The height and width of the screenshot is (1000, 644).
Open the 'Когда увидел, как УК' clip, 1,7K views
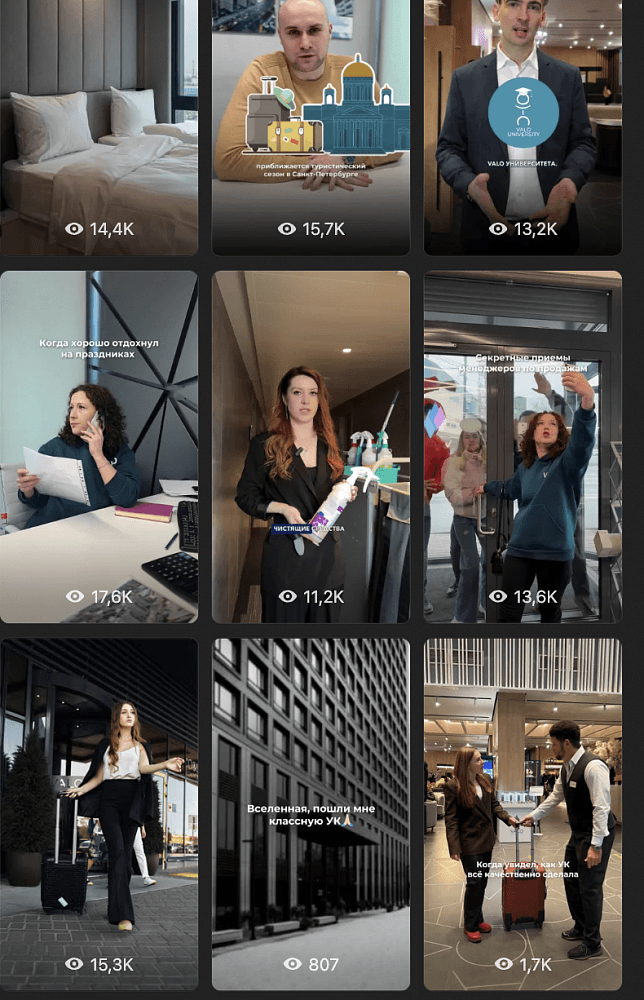(x=522, y=812)
